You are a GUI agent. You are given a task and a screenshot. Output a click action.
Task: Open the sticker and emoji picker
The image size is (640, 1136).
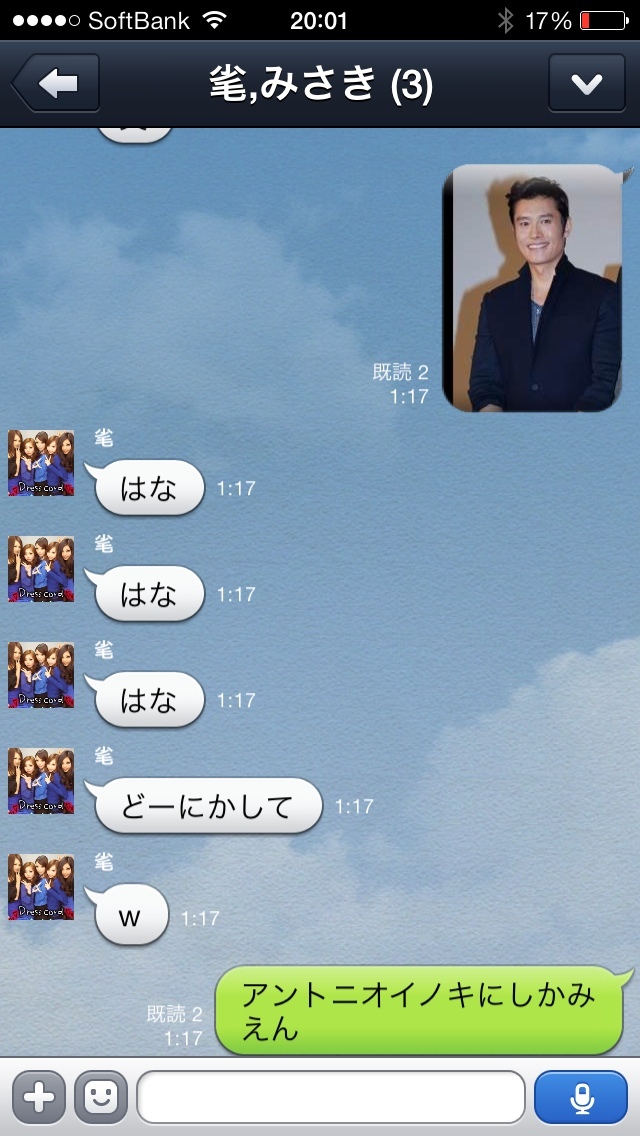101,1097
